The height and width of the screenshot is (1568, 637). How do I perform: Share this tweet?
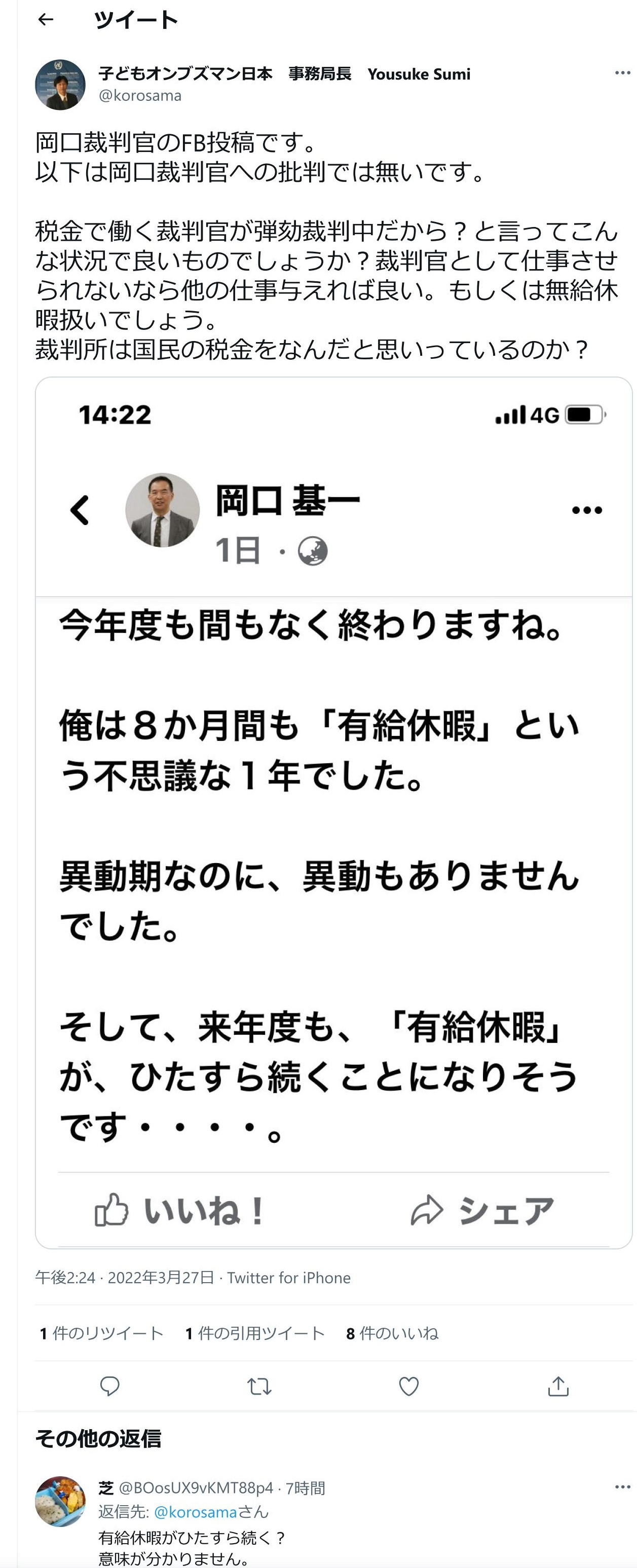click(x=558, y=1387)
